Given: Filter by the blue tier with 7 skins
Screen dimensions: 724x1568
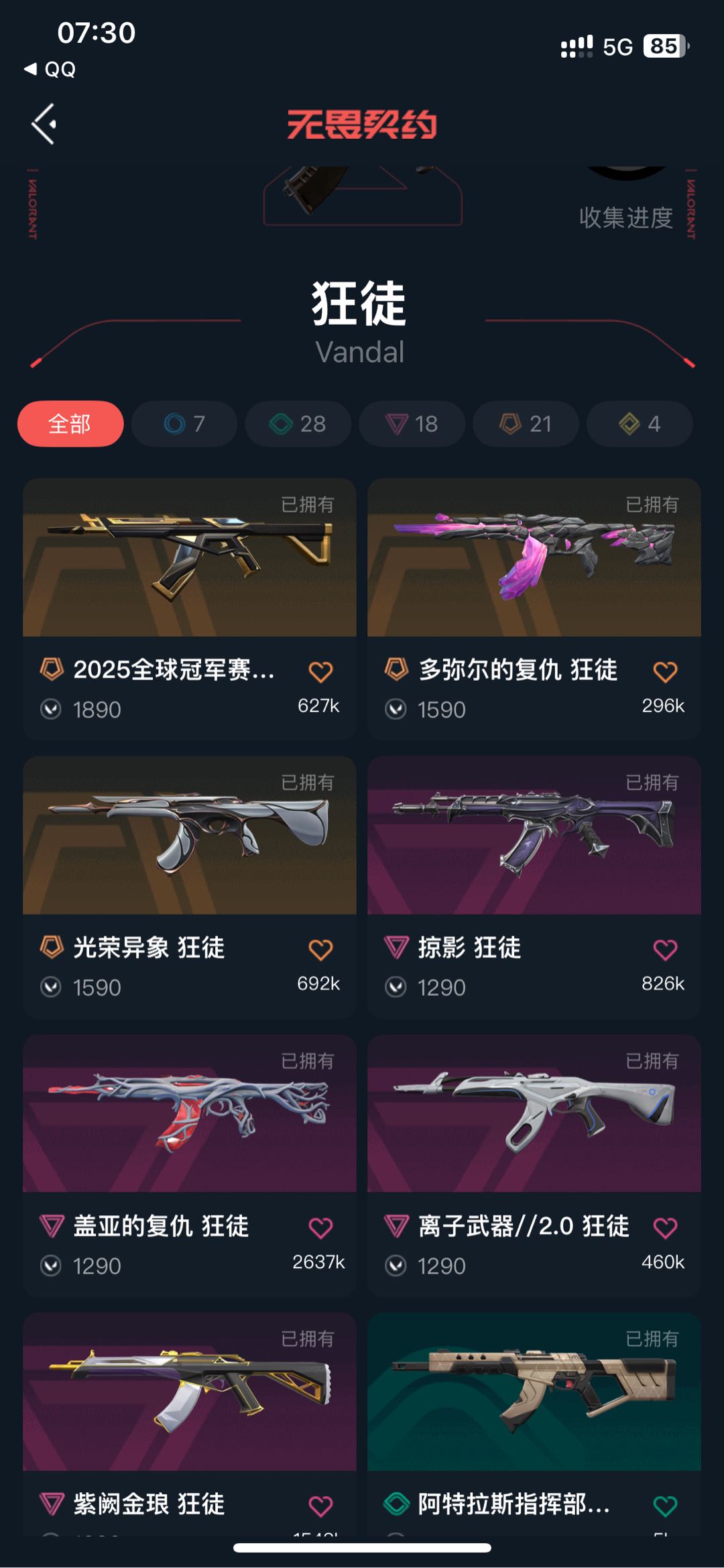Looking at the screenshot, I should coord(184,424).
